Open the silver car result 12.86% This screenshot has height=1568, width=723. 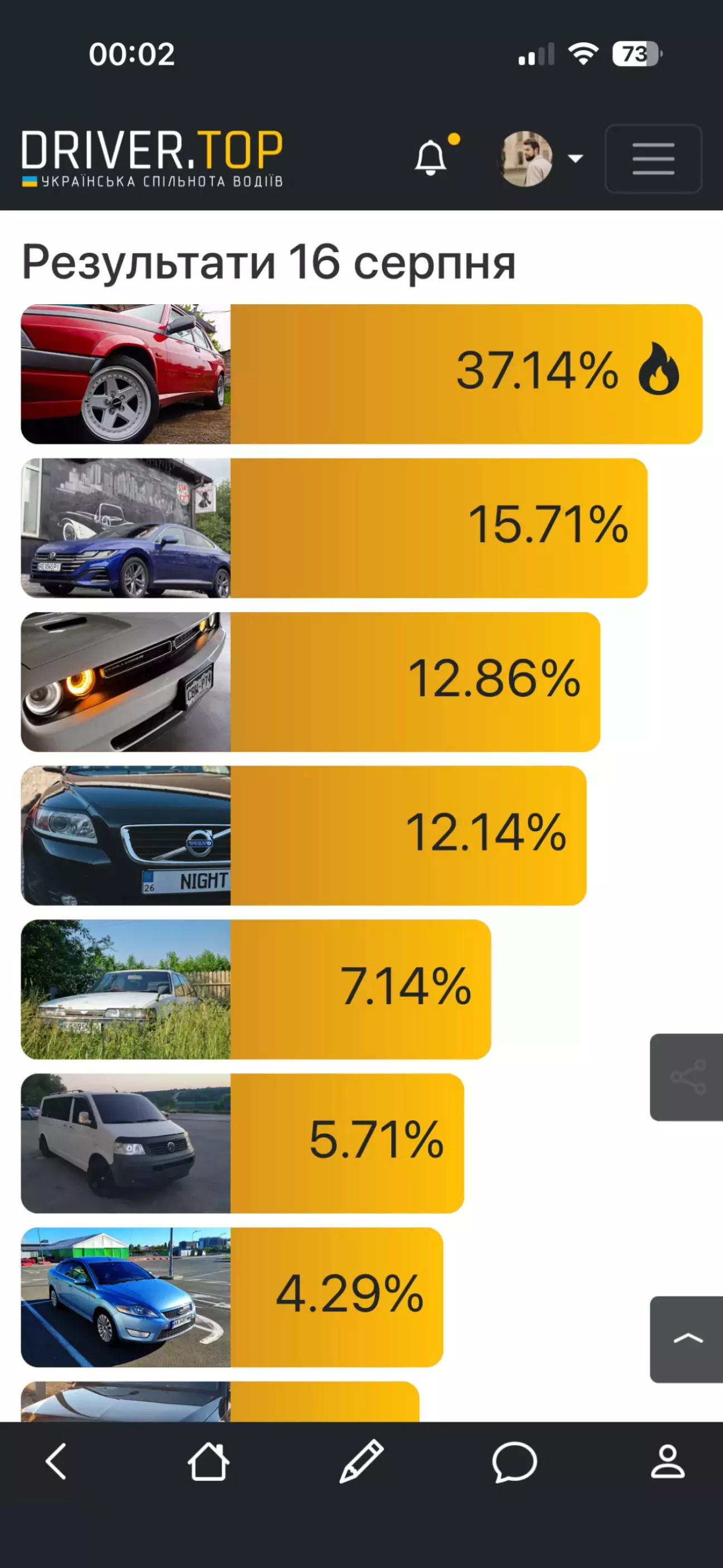[x=310, y=682]
